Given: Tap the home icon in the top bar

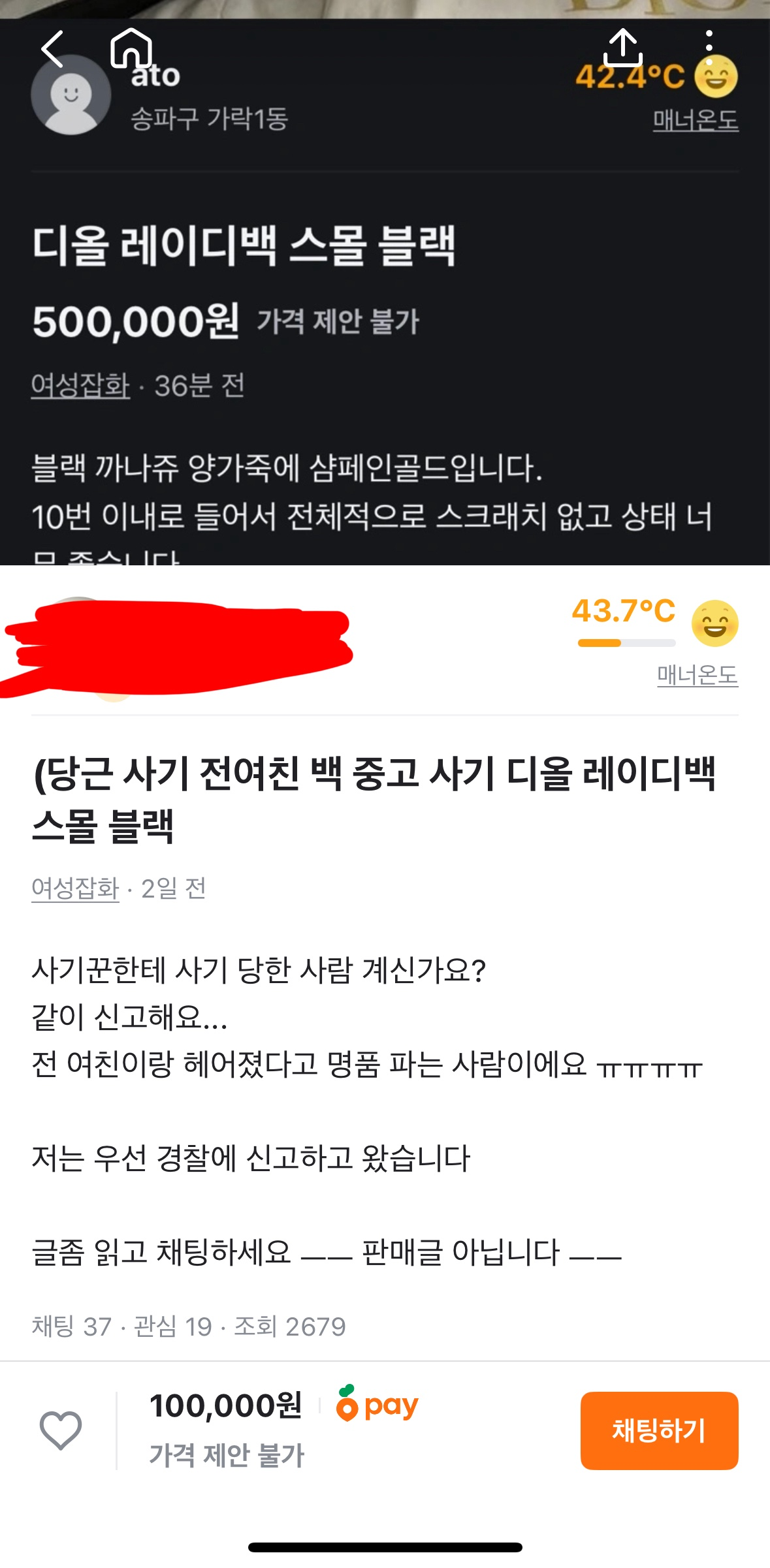Looking at the screenshot, I should [131, 48].
